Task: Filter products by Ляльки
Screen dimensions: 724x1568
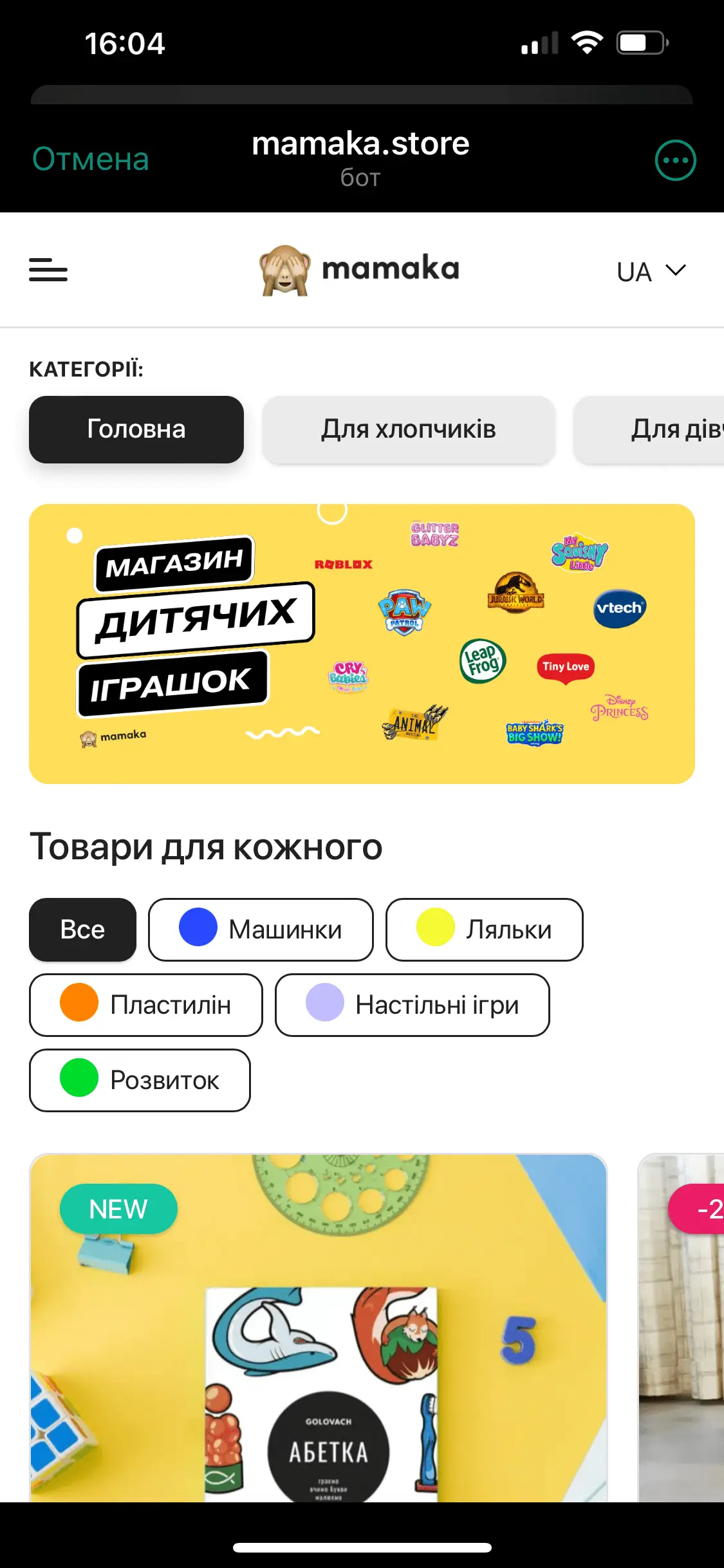Action: [x=484, y=929]
